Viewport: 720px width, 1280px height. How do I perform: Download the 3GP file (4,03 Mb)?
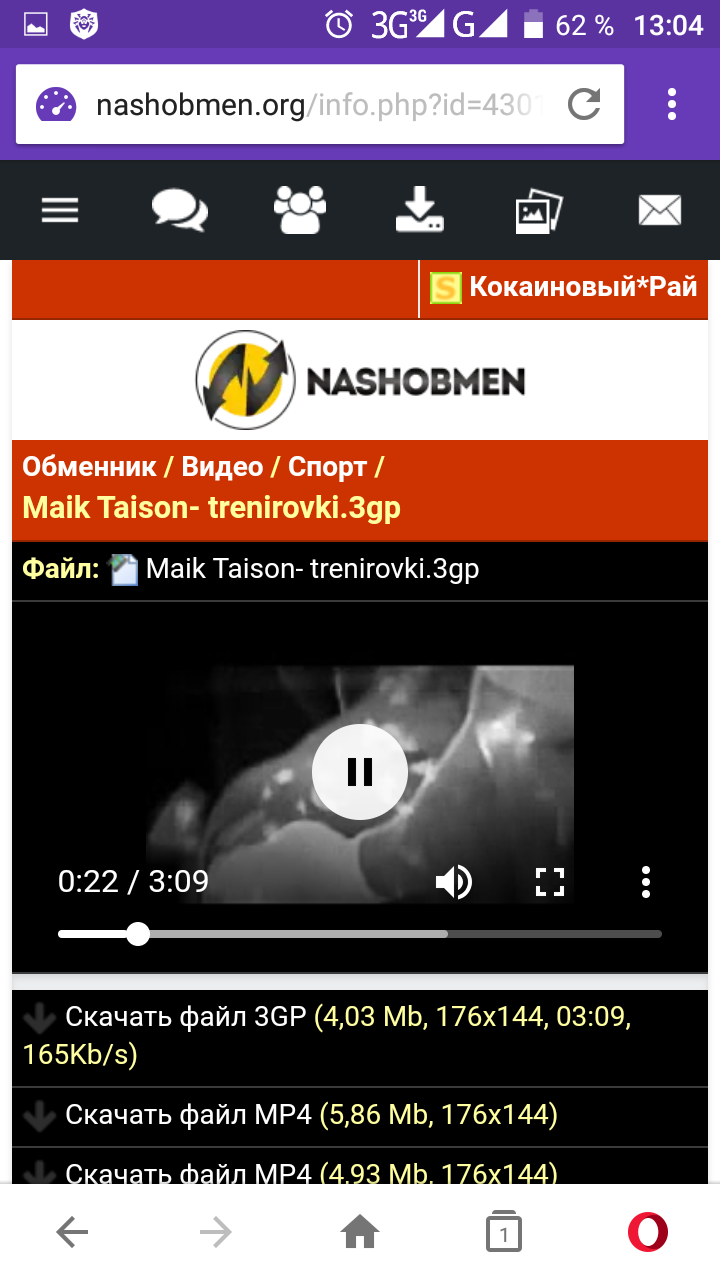click(x=185, y=1018)
